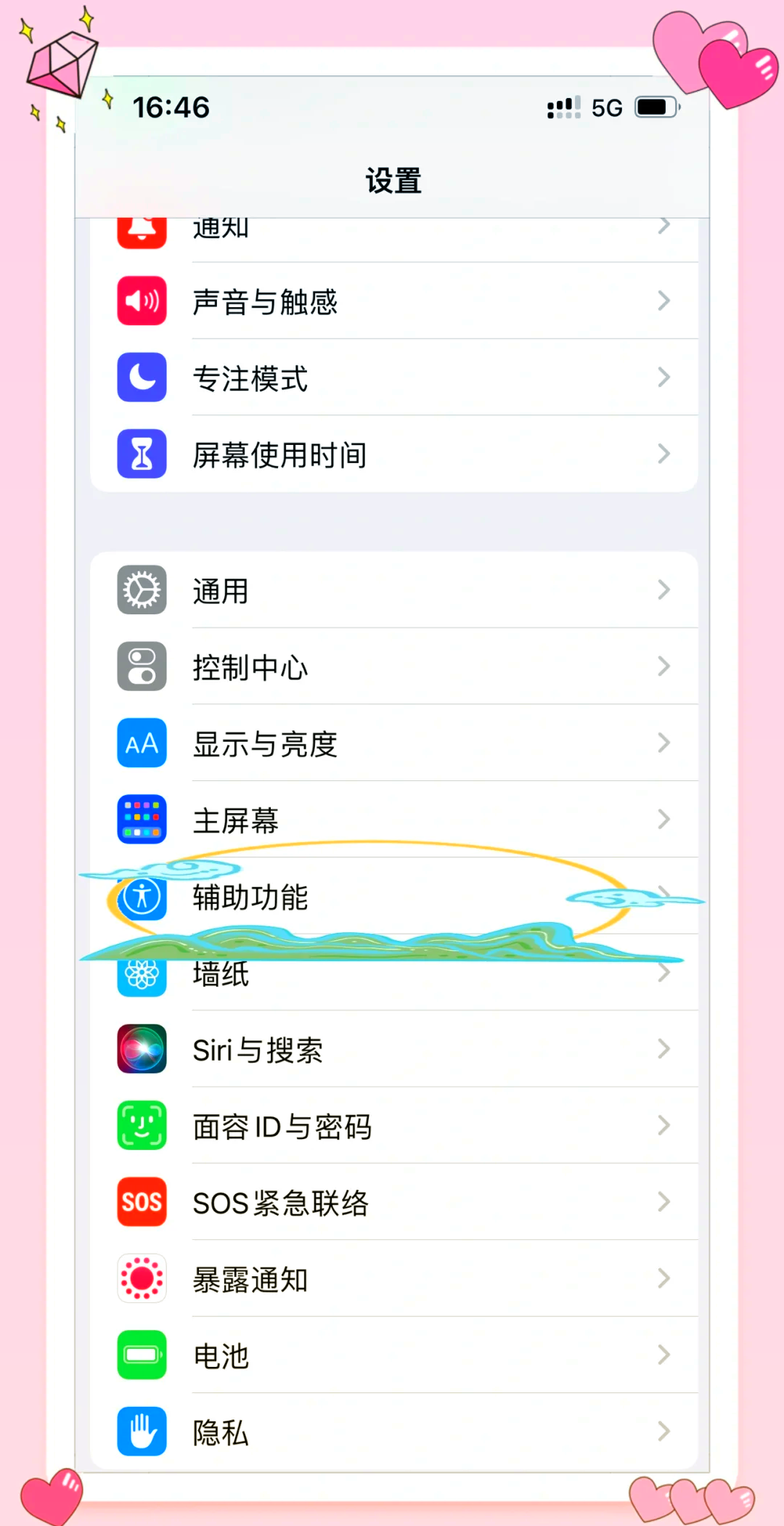Tap the AA icon for 显示与亮度
The height and width of the screenshot is (1526, 784).
142,742
